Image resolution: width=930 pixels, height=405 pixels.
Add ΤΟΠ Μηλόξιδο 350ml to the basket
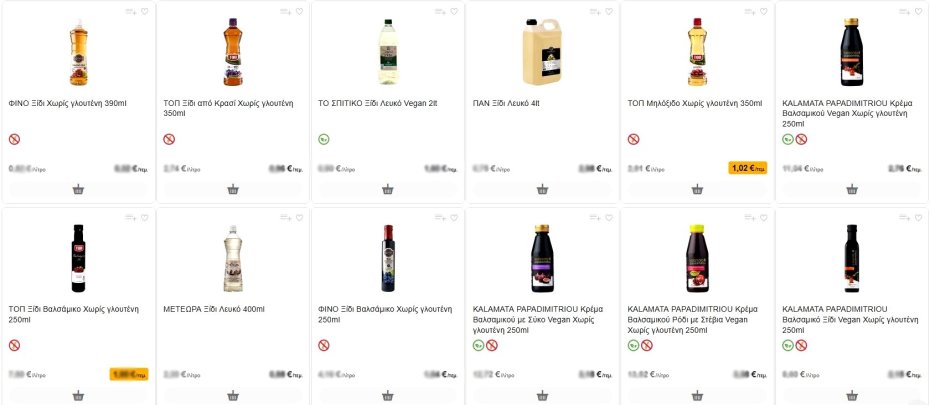(x=697, y=189)
